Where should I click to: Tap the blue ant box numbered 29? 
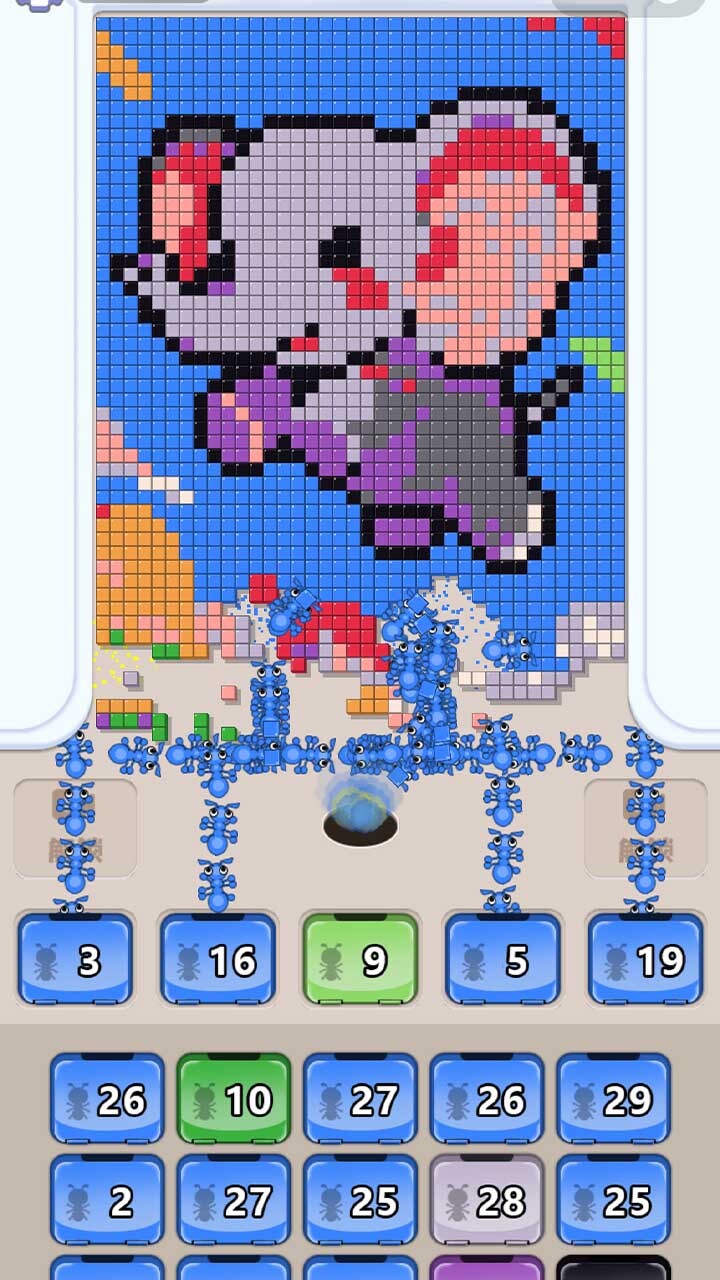click(x=613, y=1099)
